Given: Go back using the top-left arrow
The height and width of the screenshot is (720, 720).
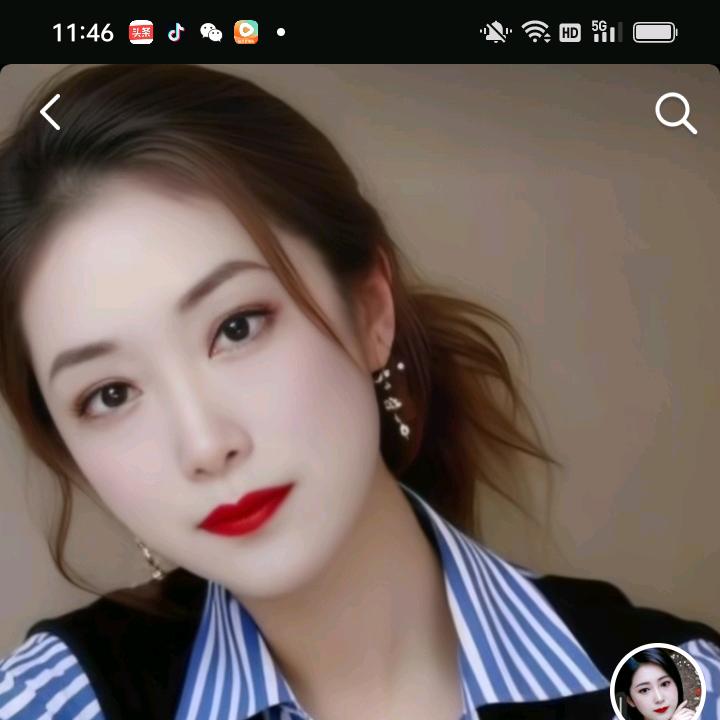Looking at the screenshot, I should 50,112.
